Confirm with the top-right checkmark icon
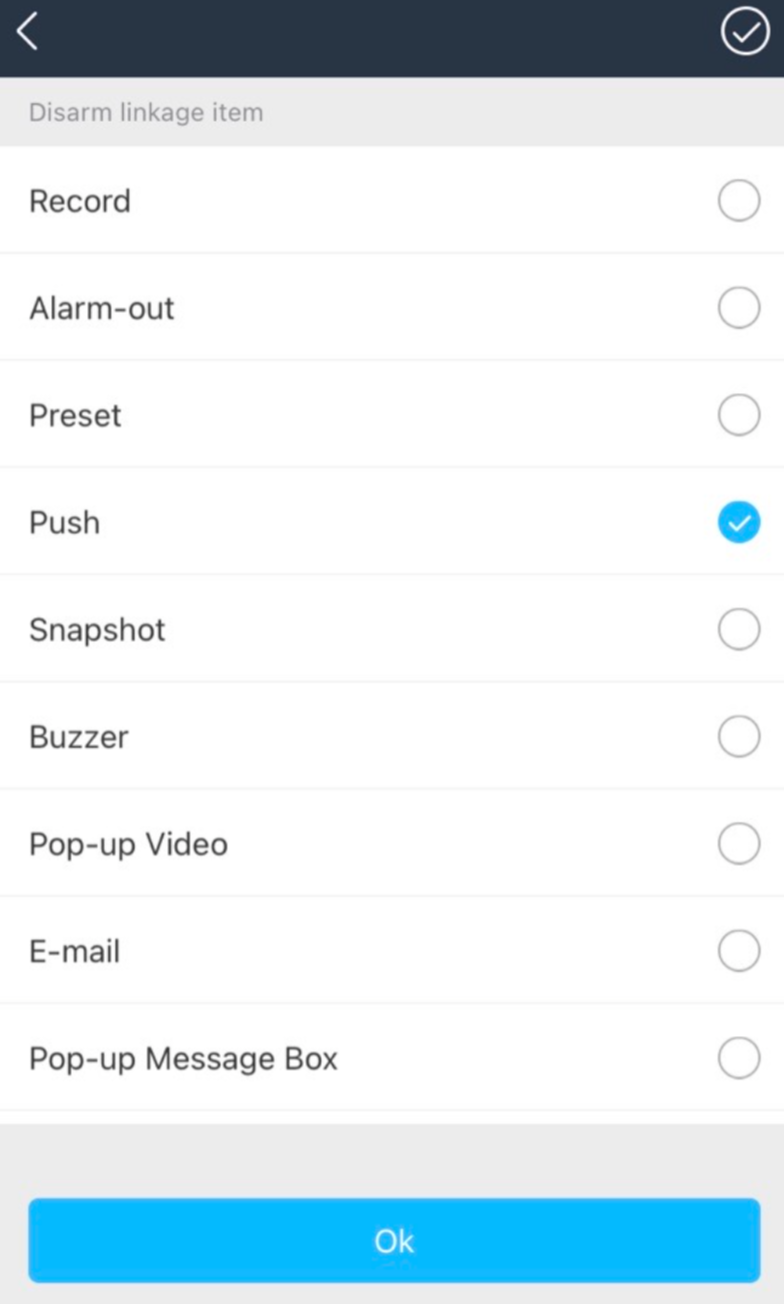 745,32
